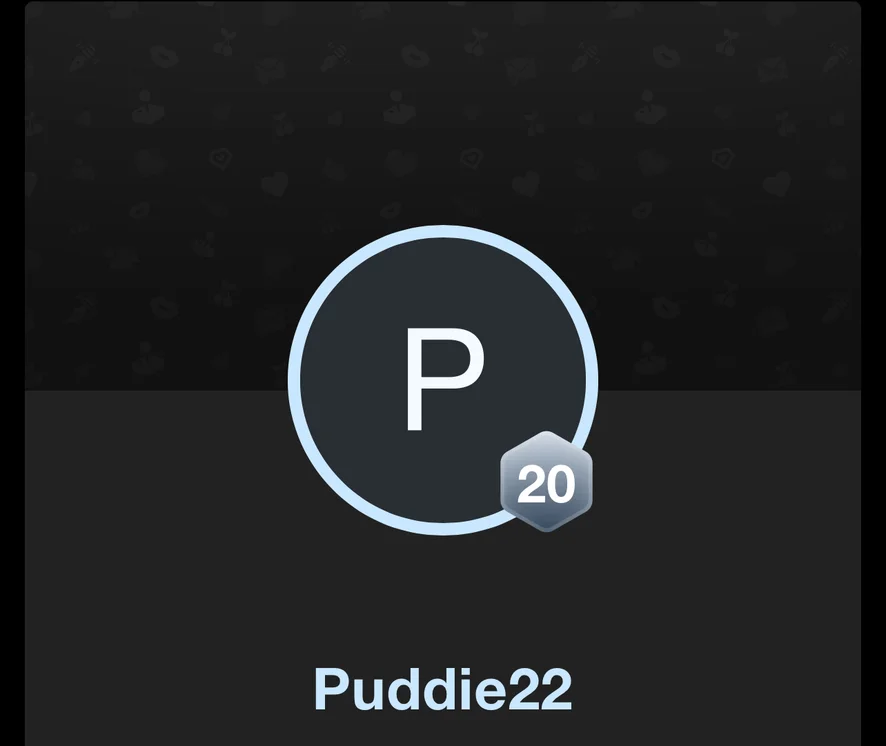Tap the level 20 badge

coord(546,483)
